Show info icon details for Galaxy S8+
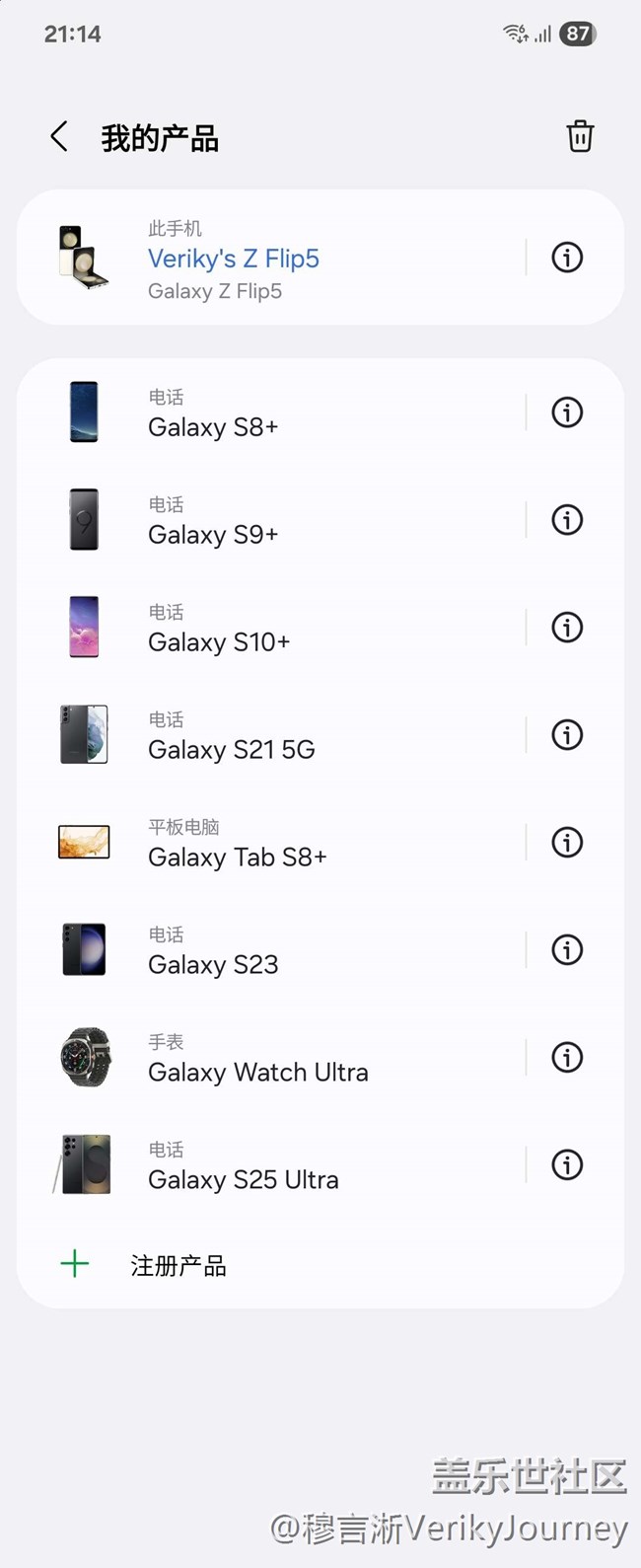This screenshot has height=1568, width=641. tap(567, 412)
